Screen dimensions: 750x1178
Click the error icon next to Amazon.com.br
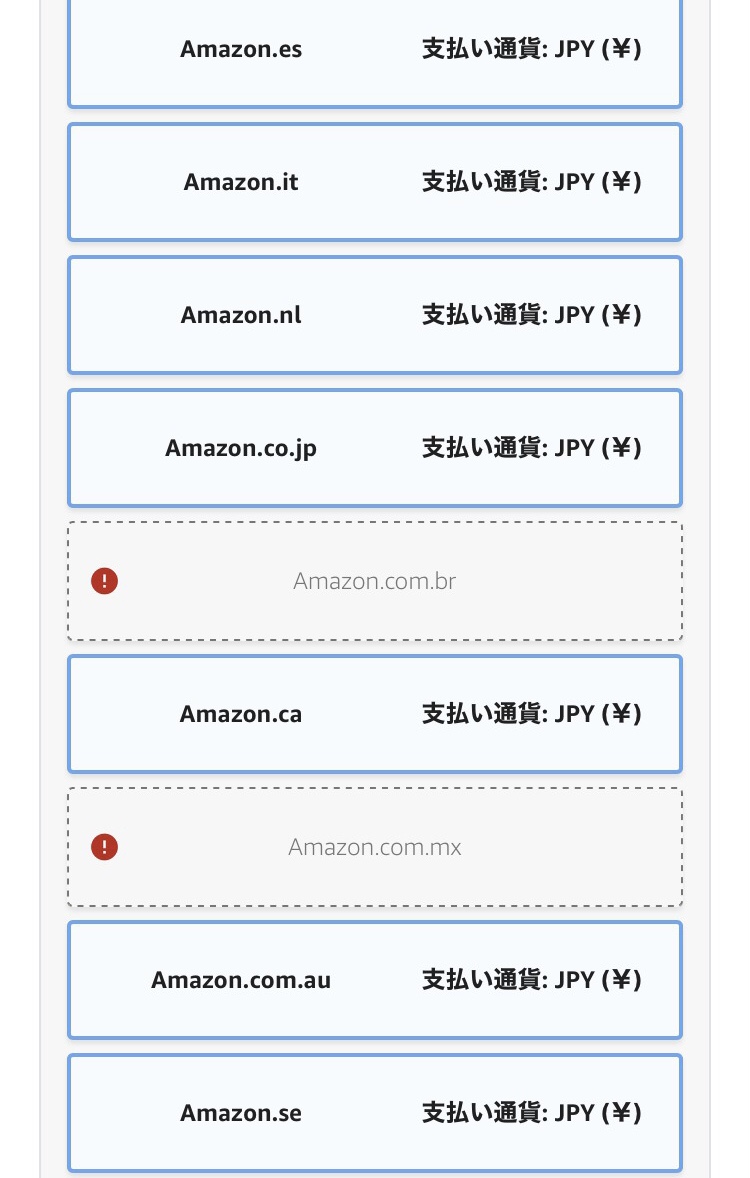coord(104,581)
